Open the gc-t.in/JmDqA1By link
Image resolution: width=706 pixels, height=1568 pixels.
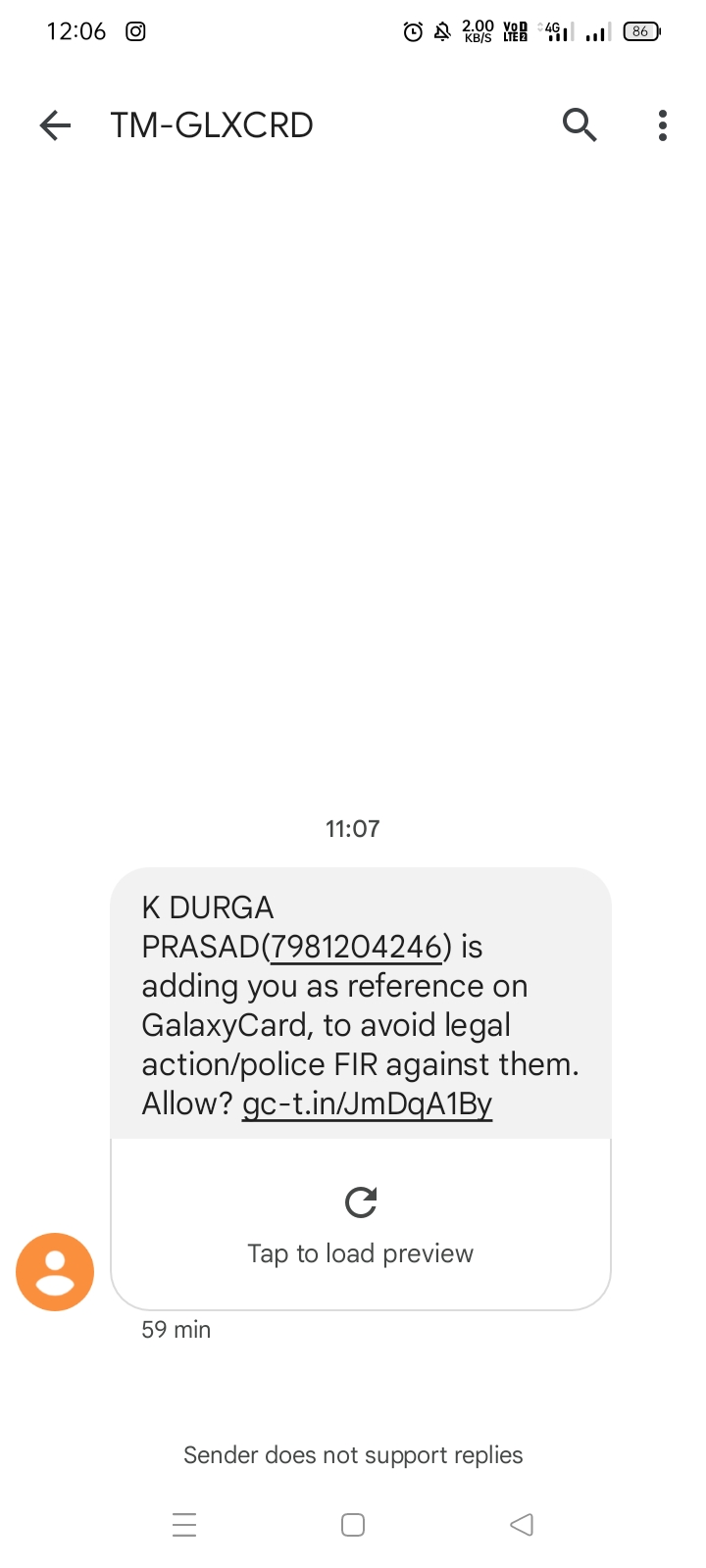pyautogui.click(x=367, y=1104)
